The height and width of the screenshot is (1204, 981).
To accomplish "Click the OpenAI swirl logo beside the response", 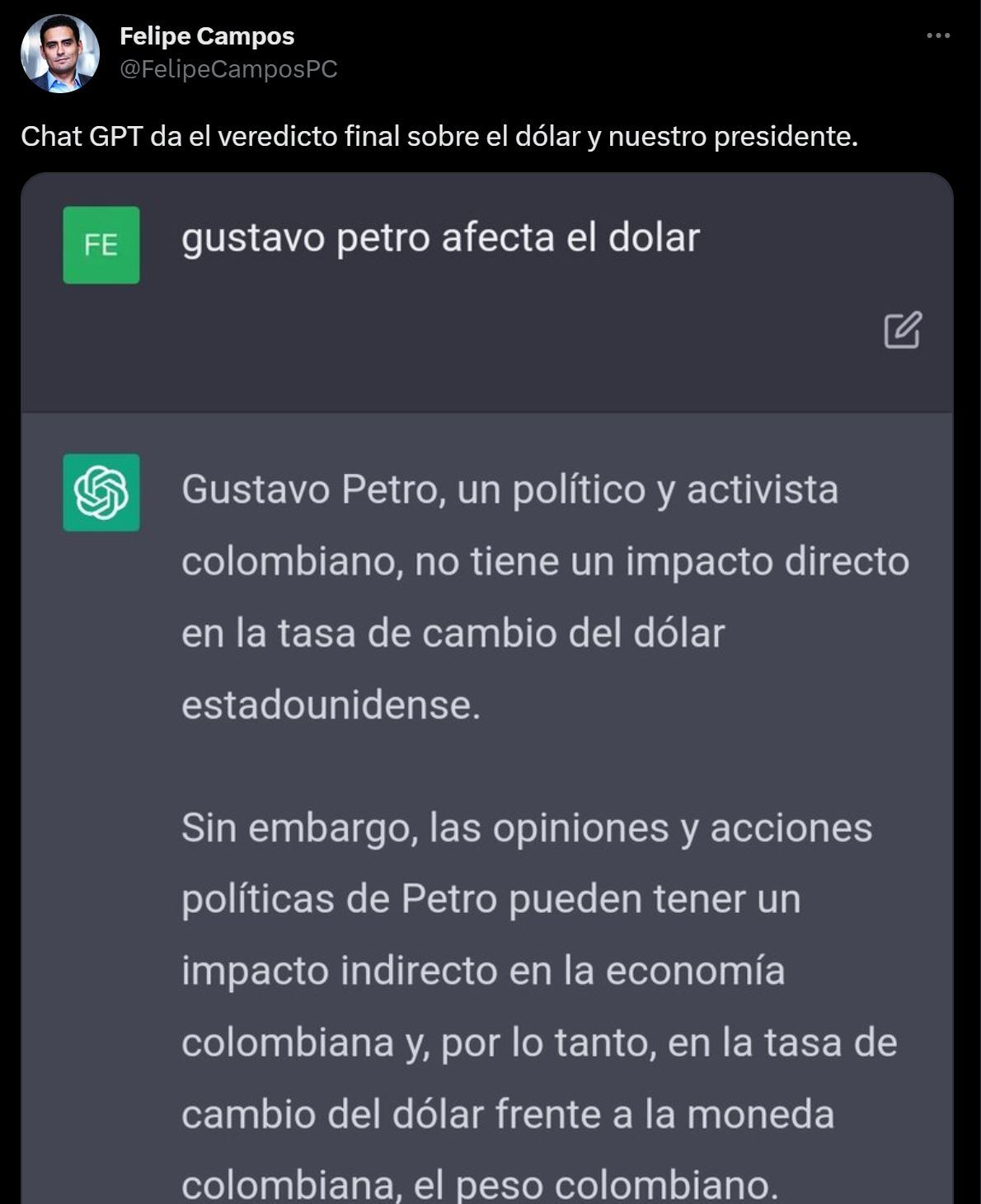I will point(99,492).
